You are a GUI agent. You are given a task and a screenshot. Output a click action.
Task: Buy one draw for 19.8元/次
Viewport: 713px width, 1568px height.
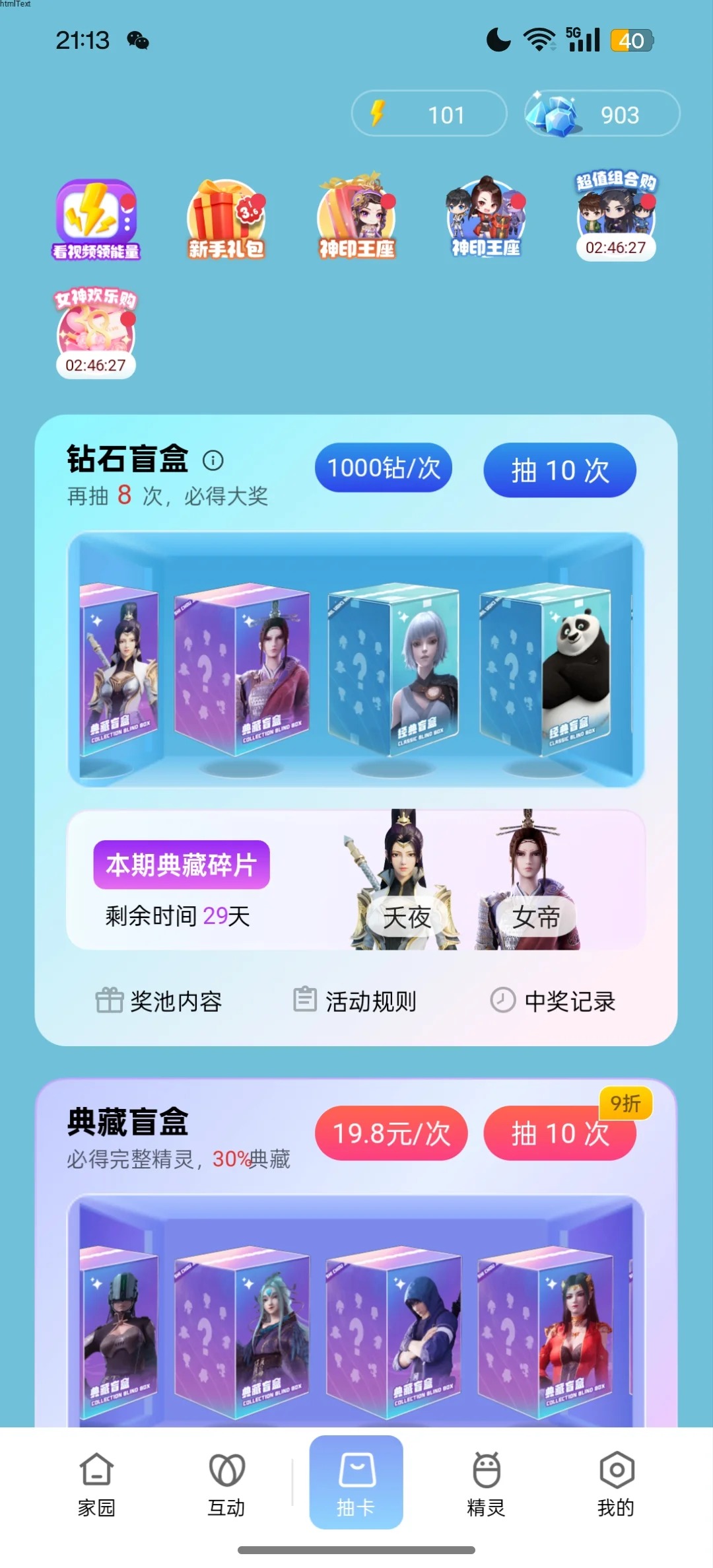tap(391, 1133)
